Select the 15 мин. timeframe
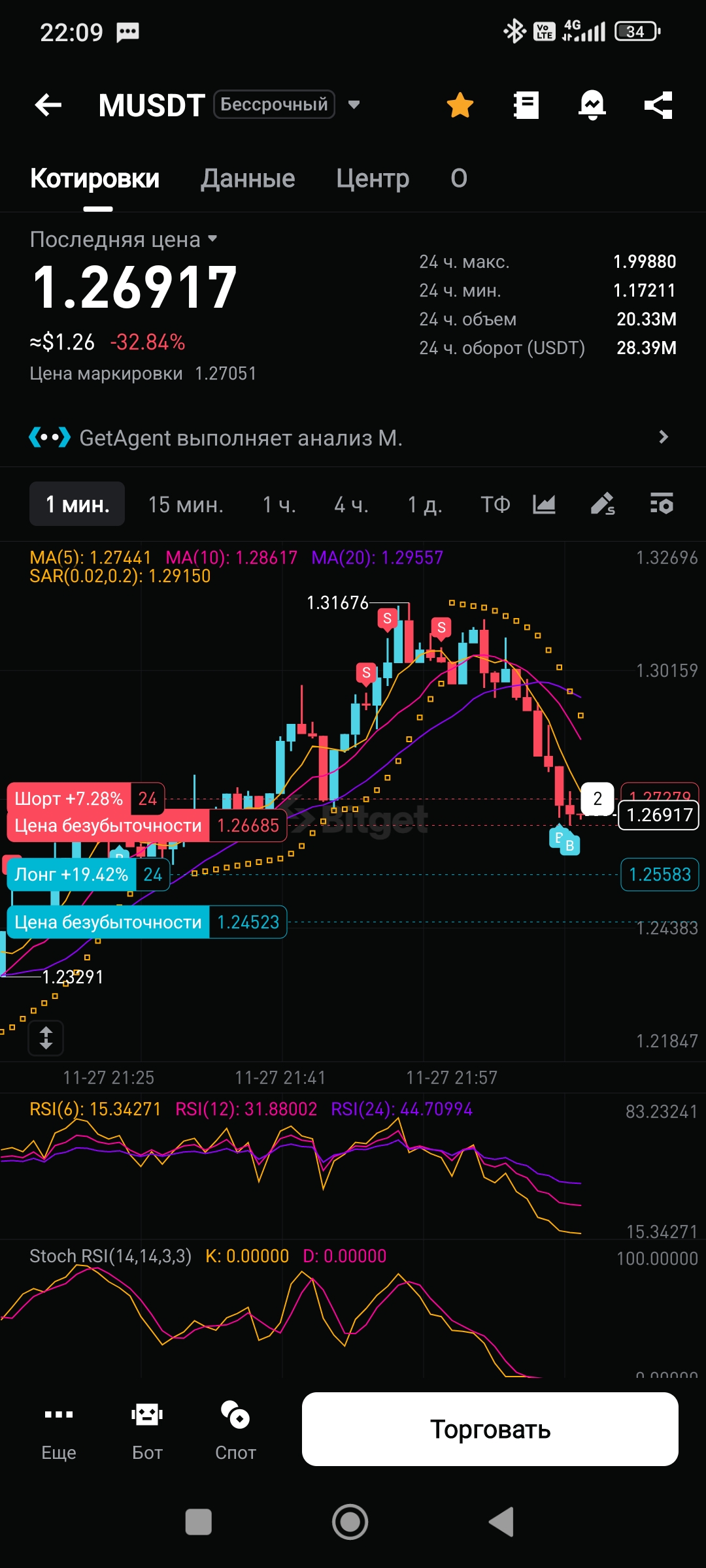This screenshot has width=706, height=1568. point(186,504)
